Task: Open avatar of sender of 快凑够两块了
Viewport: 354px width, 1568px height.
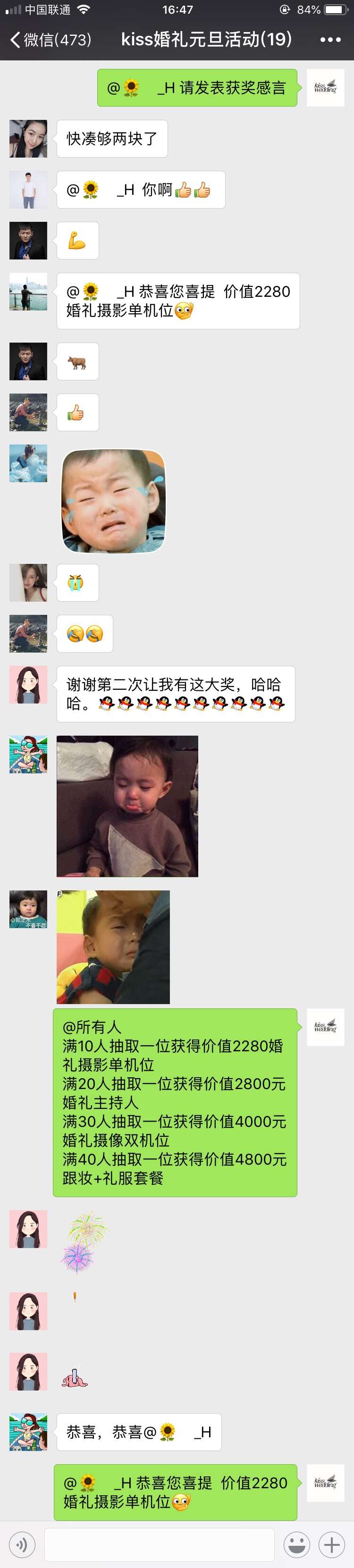Action: click(x=28, y=139)
